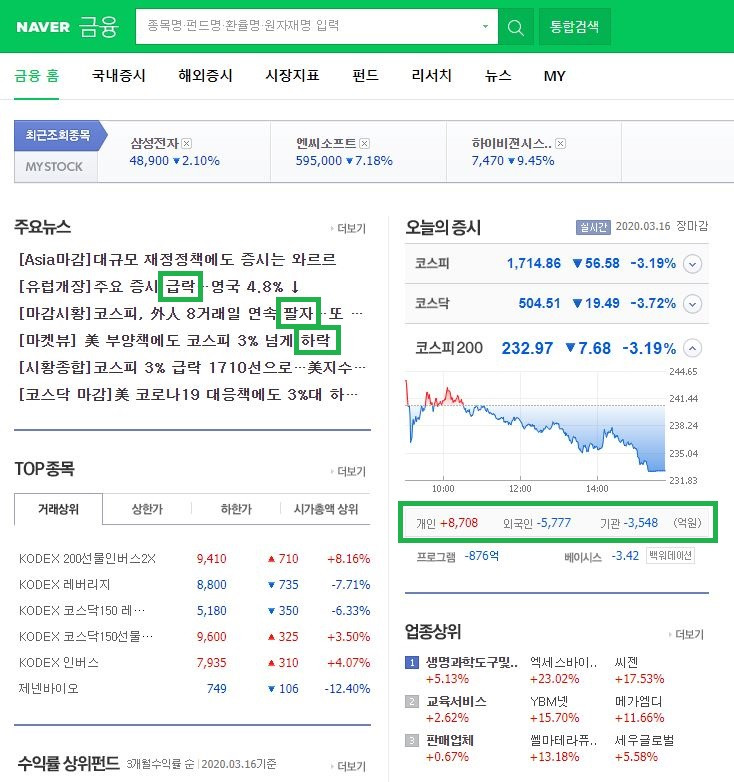Switch to the 시가총액 상위 tab

[x=321, y=508]
